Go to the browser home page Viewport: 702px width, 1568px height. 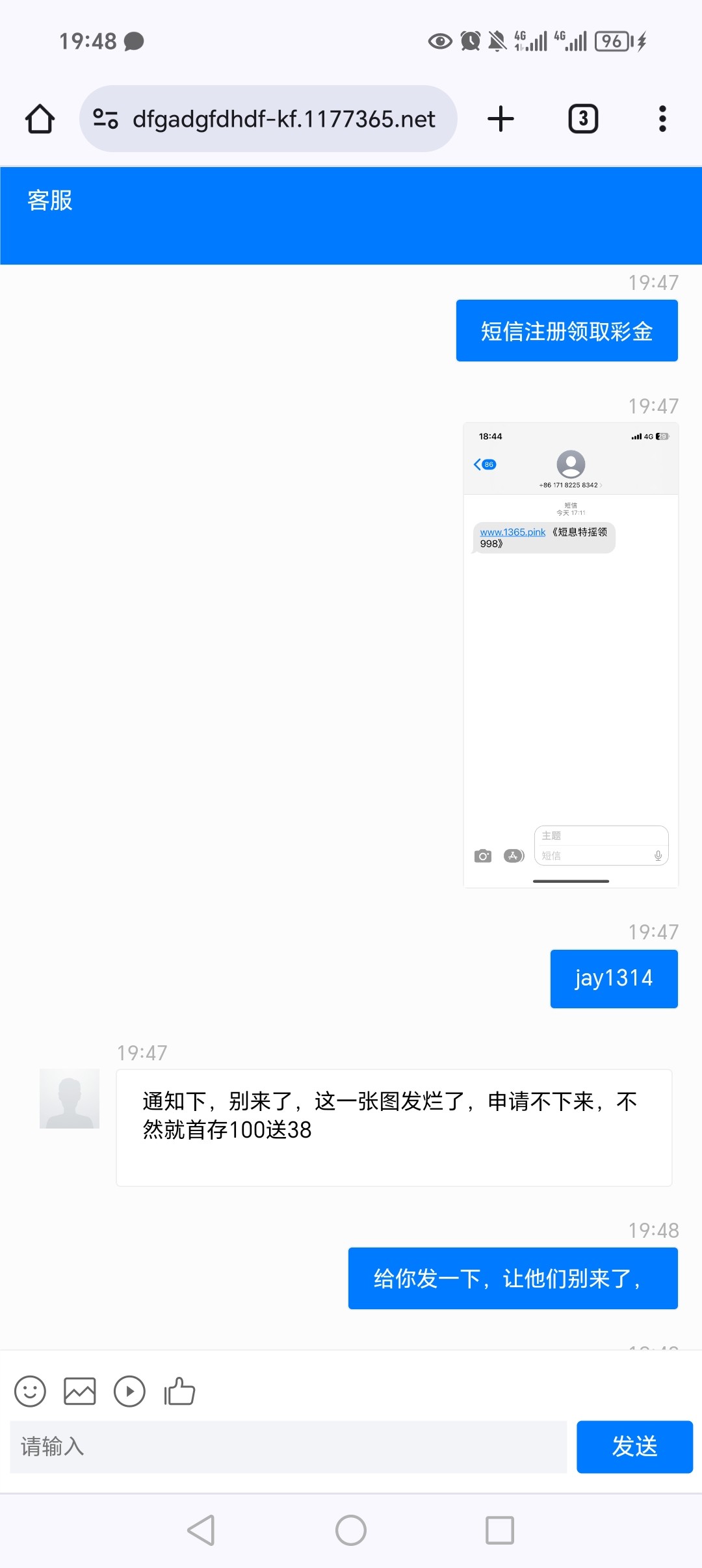click(x=40, y=119)
